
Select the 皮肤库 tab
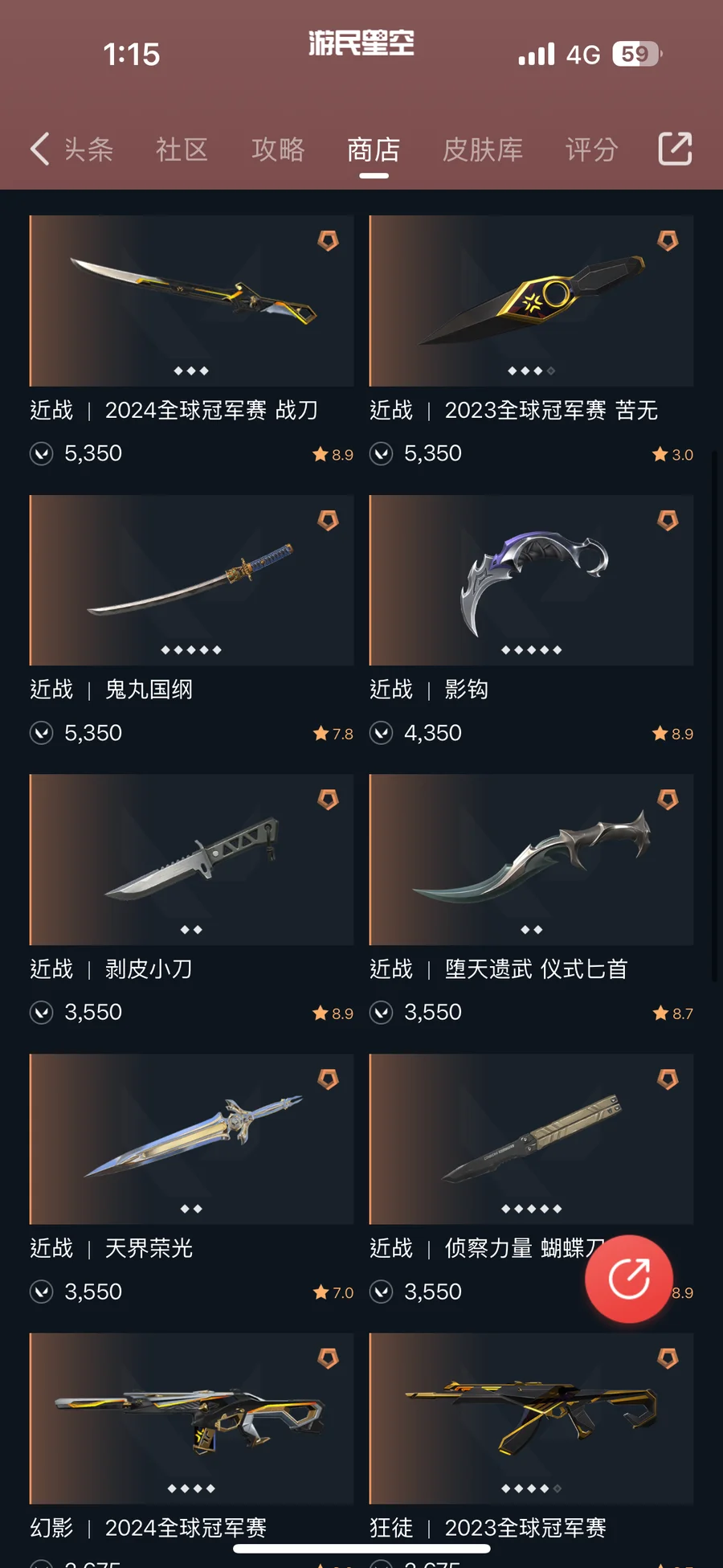click(483, 149)
